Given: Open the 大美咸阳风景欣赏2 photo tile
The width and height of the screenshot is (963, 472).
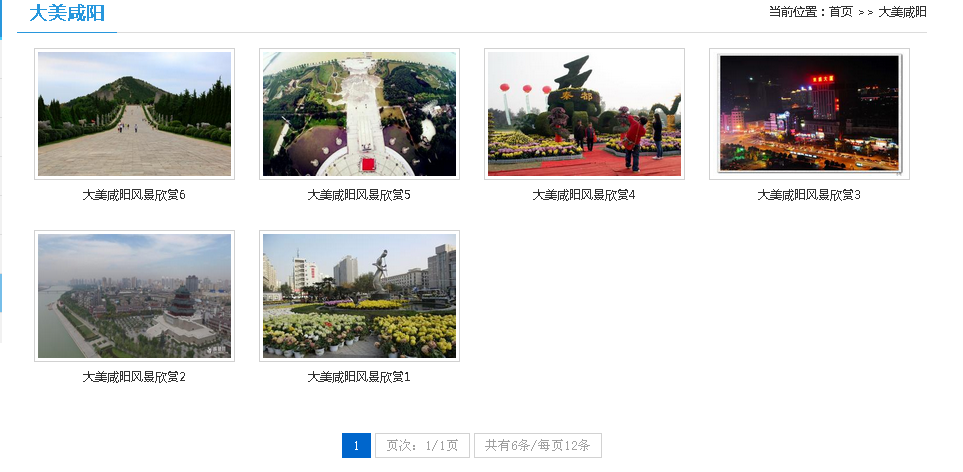Looking at the screenshot, I should (134, 296).
